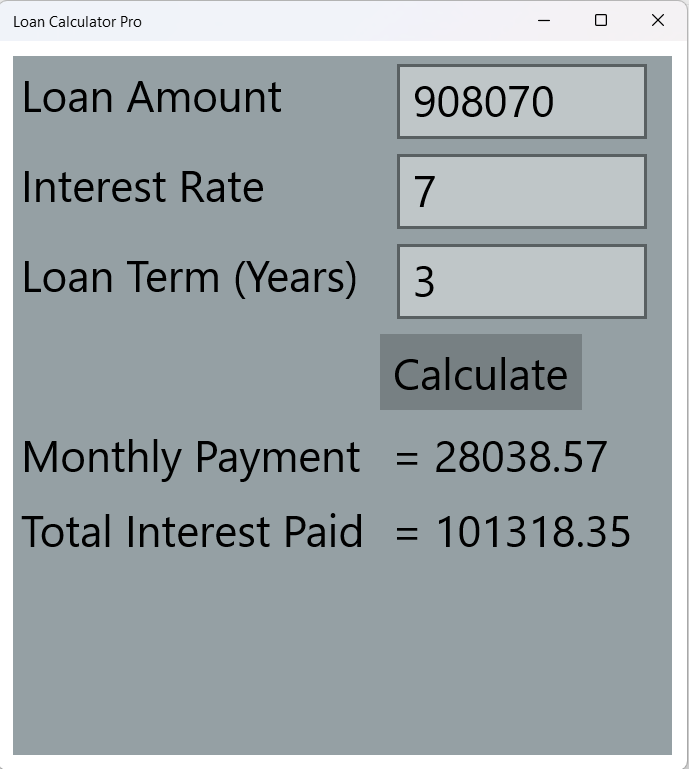Select the Interest Rate input box

[521, 192]
